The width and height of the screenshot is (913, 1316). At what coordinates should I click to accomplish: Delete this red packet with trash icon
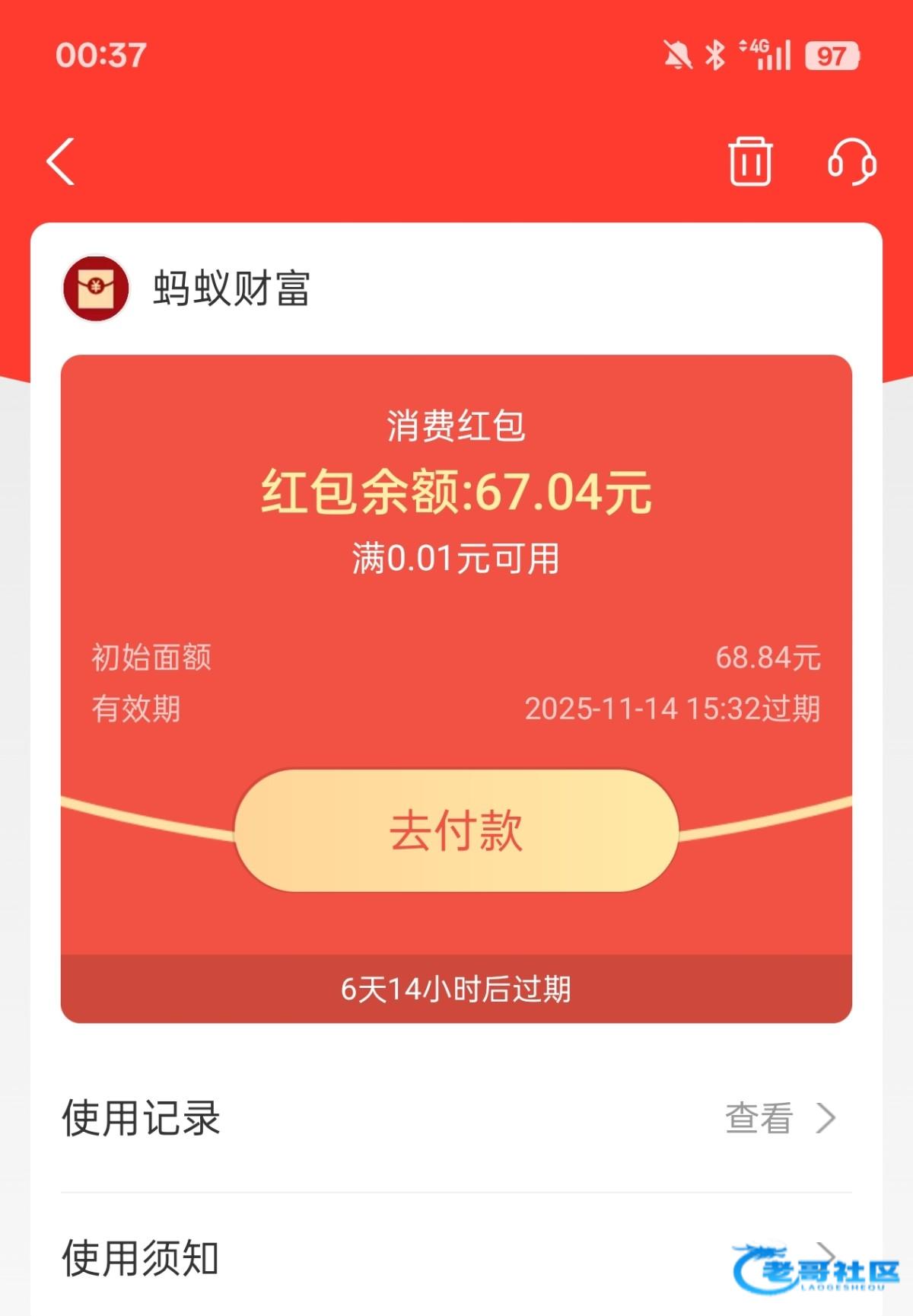point(750,161)
